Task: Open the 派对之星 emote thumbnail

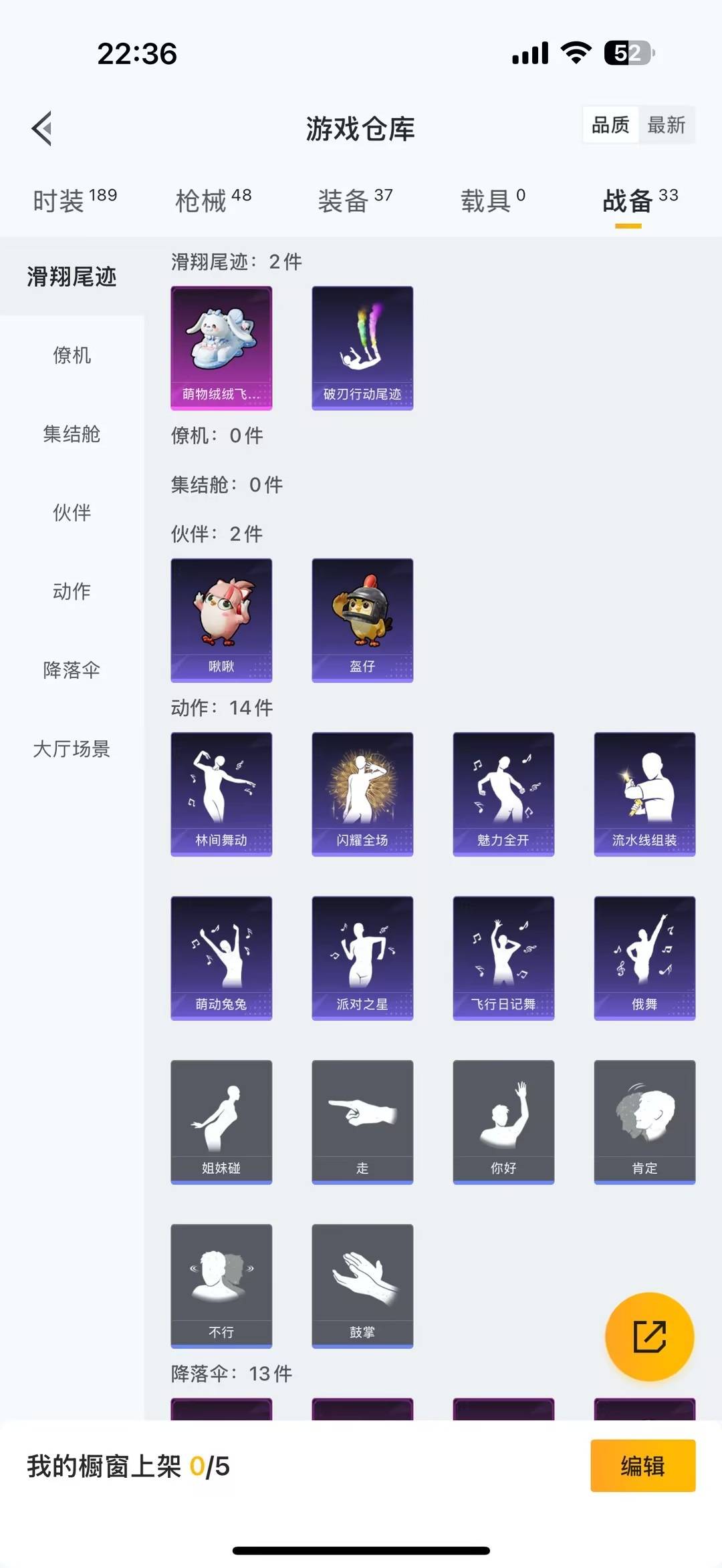Action: (362, 957)
